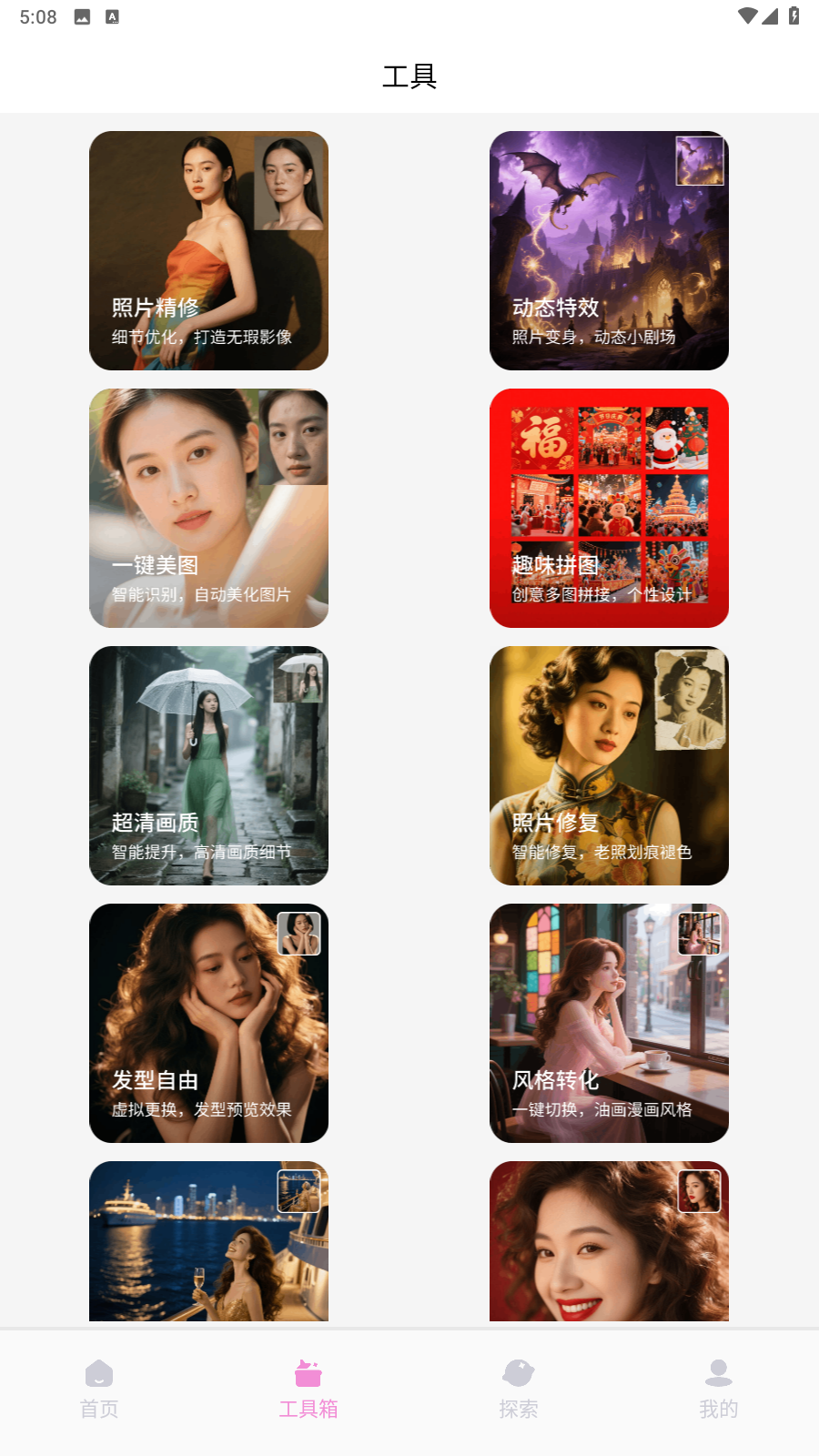Screen dimensions: 819x1456
Task: Tap the corner preview thumbnail on 风格转化 card
Action: point(699,934)
